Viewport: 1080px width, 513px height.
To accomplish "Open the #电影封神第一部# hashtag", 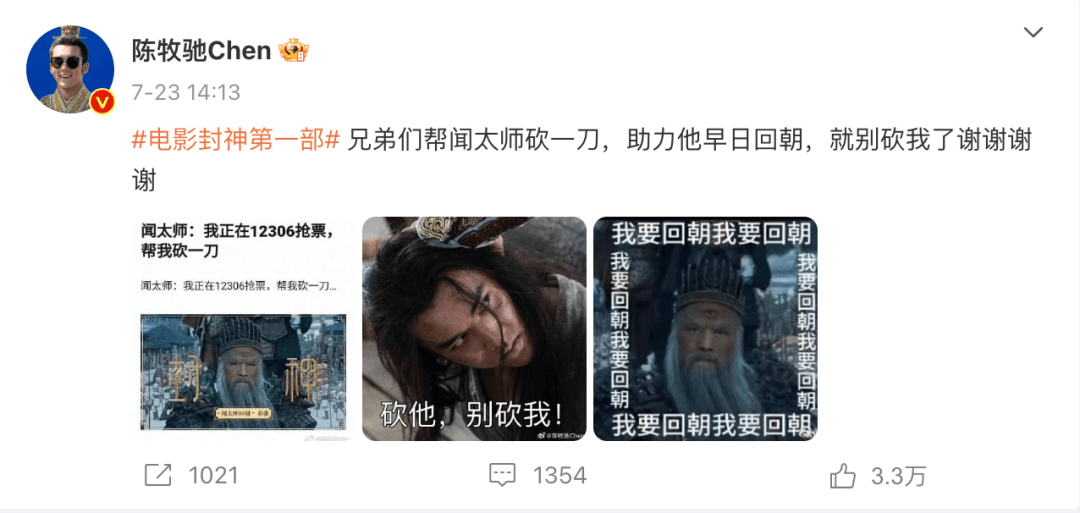I will pyautogui.click(x=236, y=139).
